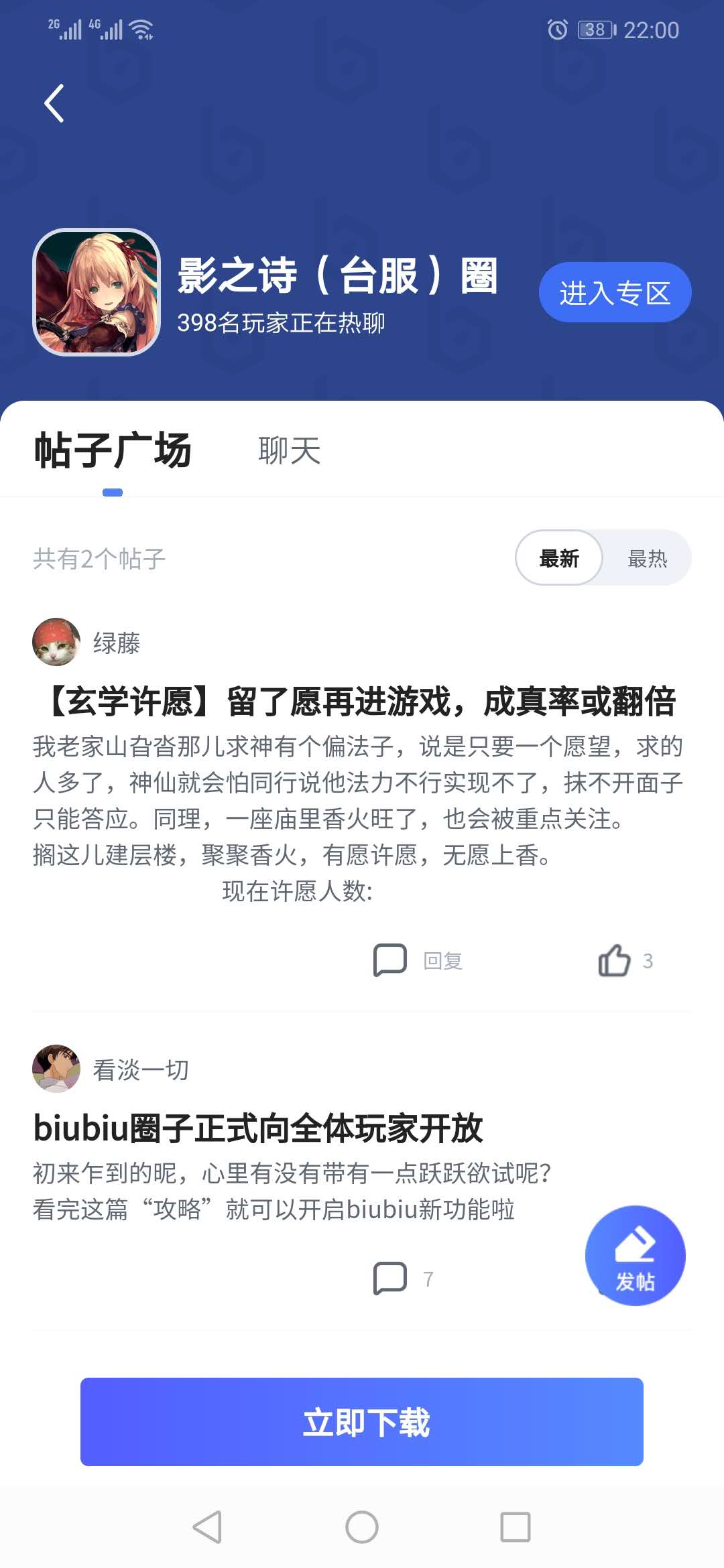View 看淡一切's profile avatar

[56, 1069]
